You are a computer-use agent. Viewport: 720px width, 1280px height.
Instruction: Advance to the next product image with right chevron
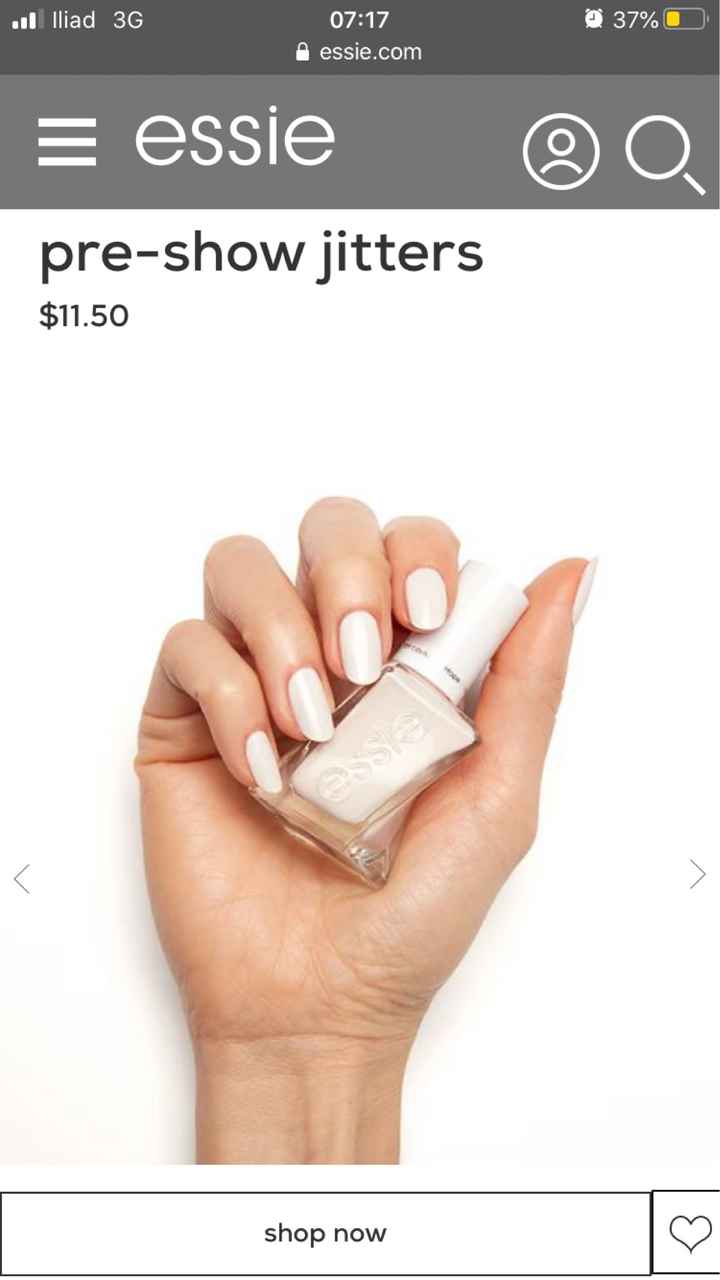pos(698,874)
